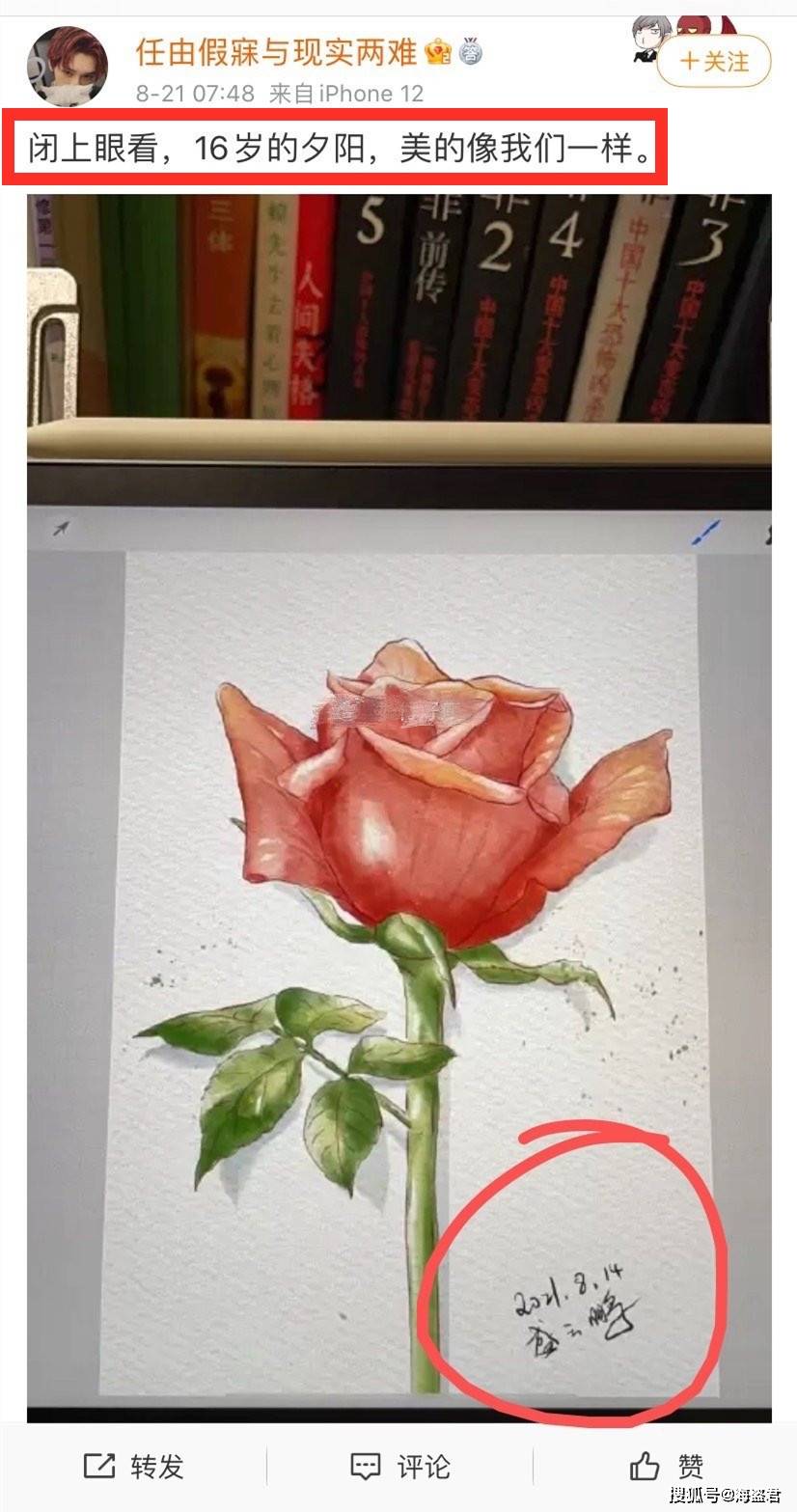Screen dimensions: 797x1512
Task: Repost with the 转发 button
Action: [x=134, y=1467]
